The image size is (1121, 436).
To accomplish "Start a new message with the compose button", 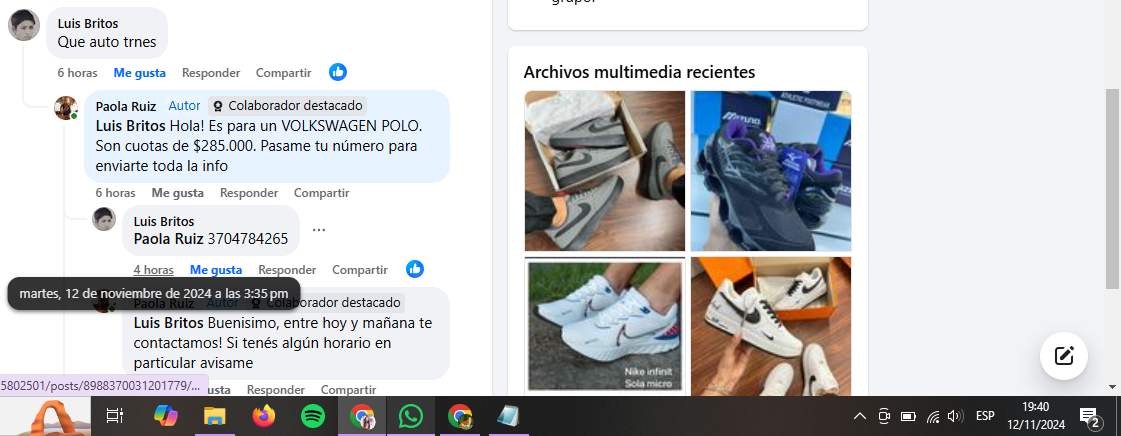I will pos(1063,355).
